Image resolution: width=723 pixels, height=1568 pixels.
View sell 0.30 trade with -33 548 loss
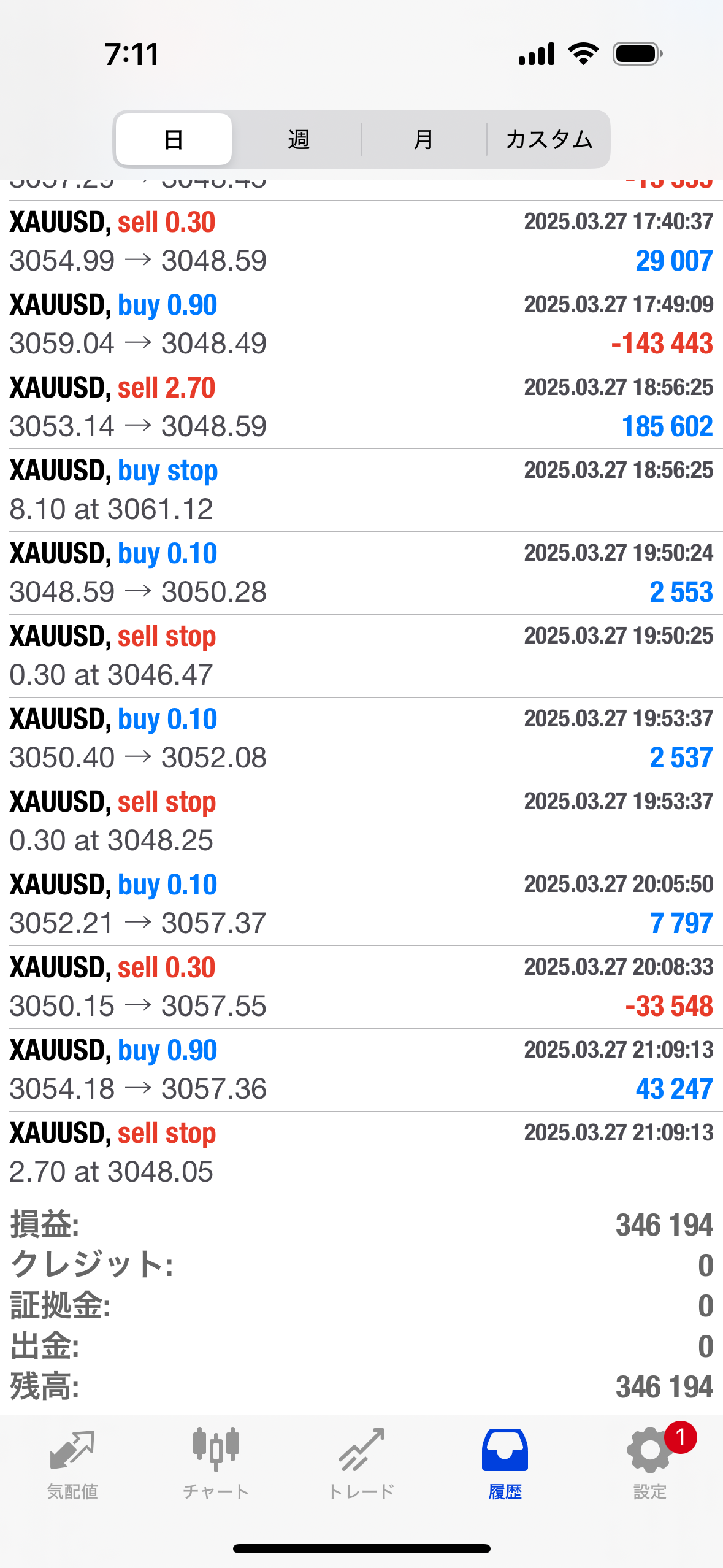pos(361,987)
